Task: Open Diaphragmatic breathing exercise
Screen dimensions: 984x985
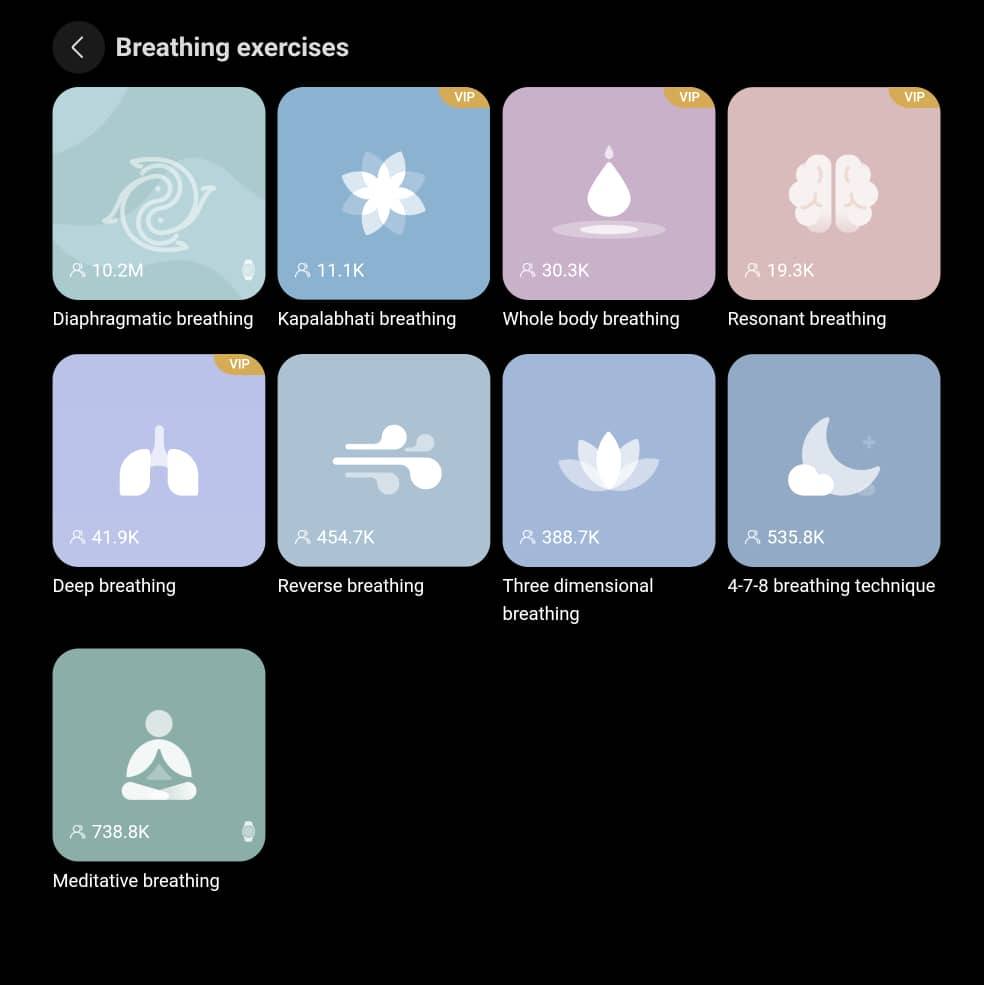Action: click(158, 193)
